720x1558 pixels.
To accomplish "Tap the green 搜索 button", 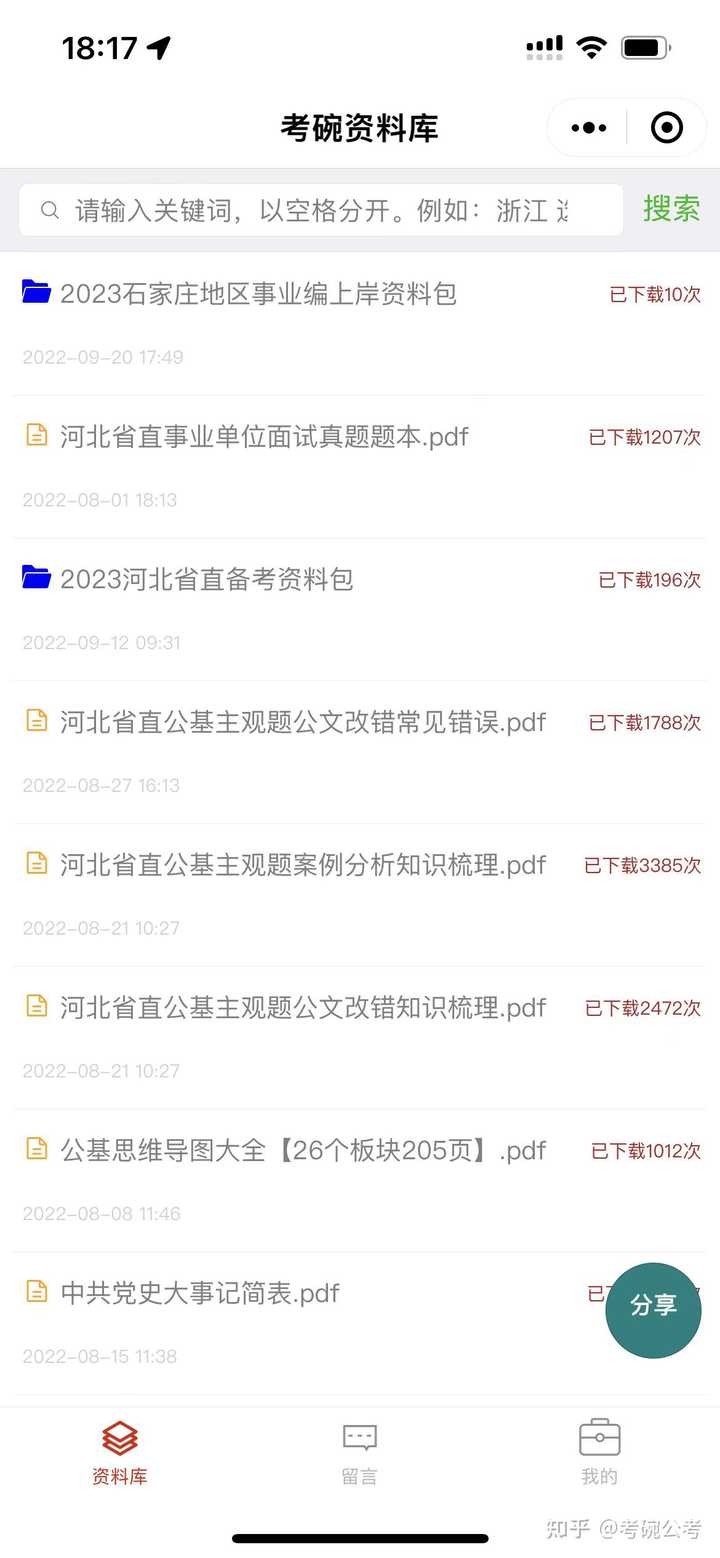I will pyautogui.click(x=671, y=209).
